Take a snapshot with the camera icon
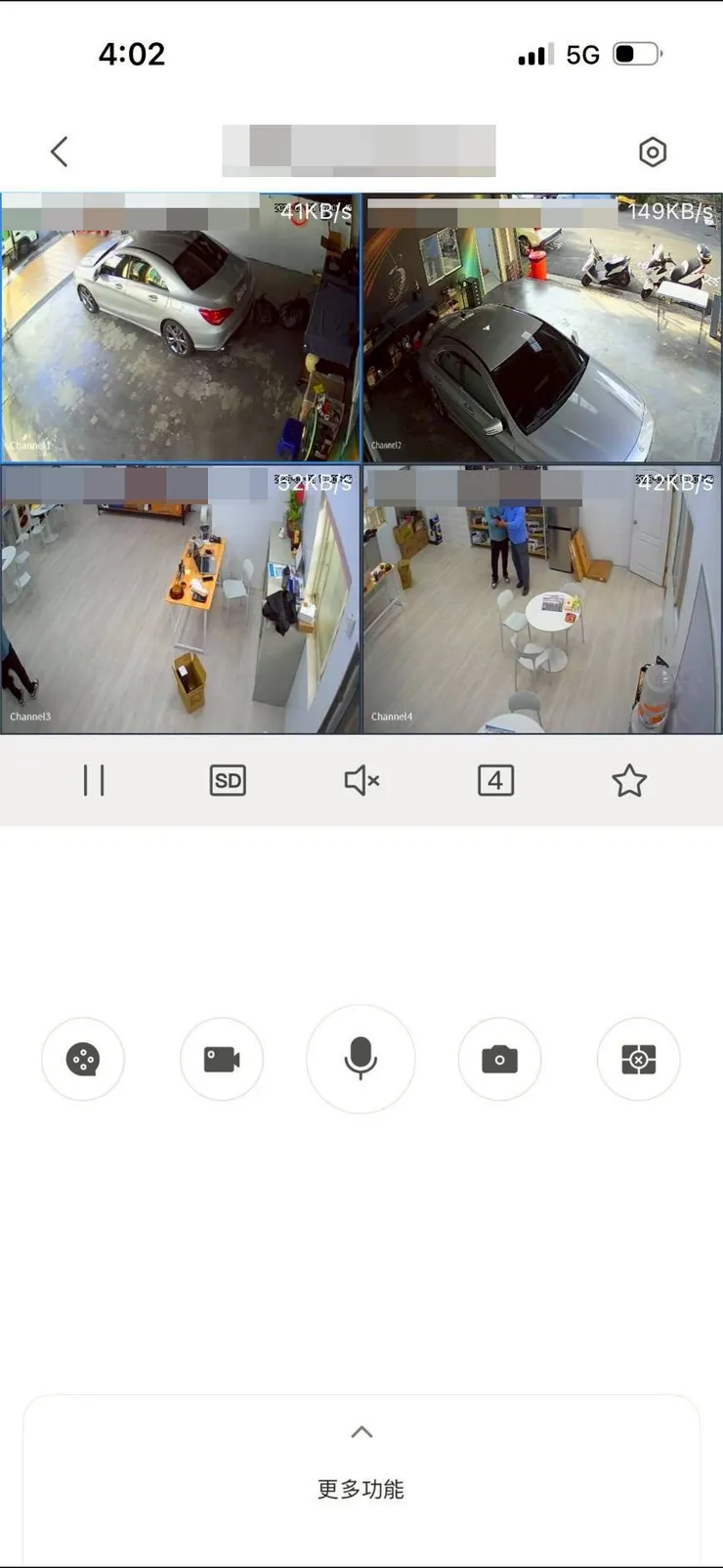The height and width of the screenshot is (1568, 723). tap(499, 1059)
